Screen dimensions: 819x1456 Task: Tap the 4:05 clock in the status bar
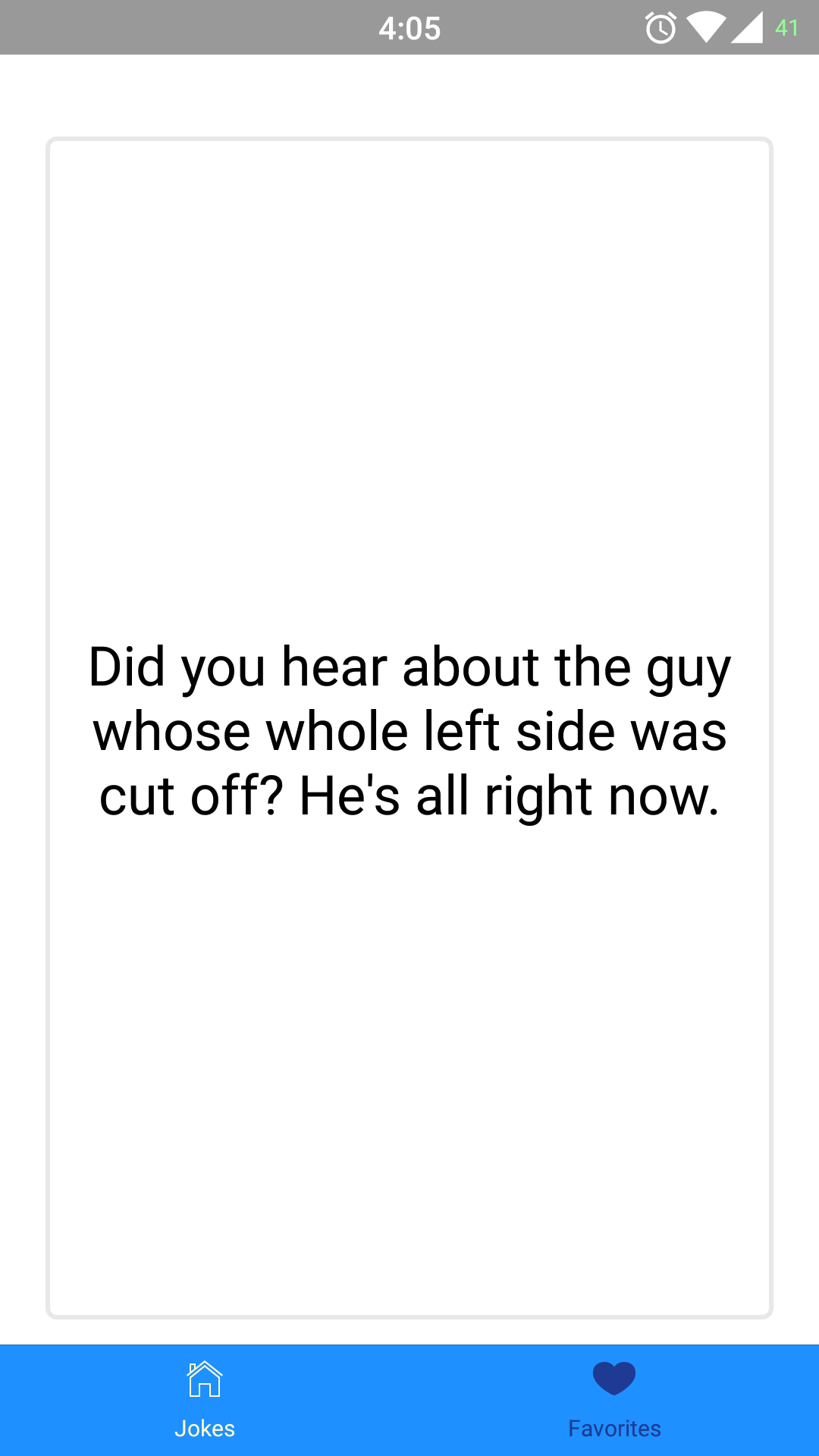click(x=409, y=28)
